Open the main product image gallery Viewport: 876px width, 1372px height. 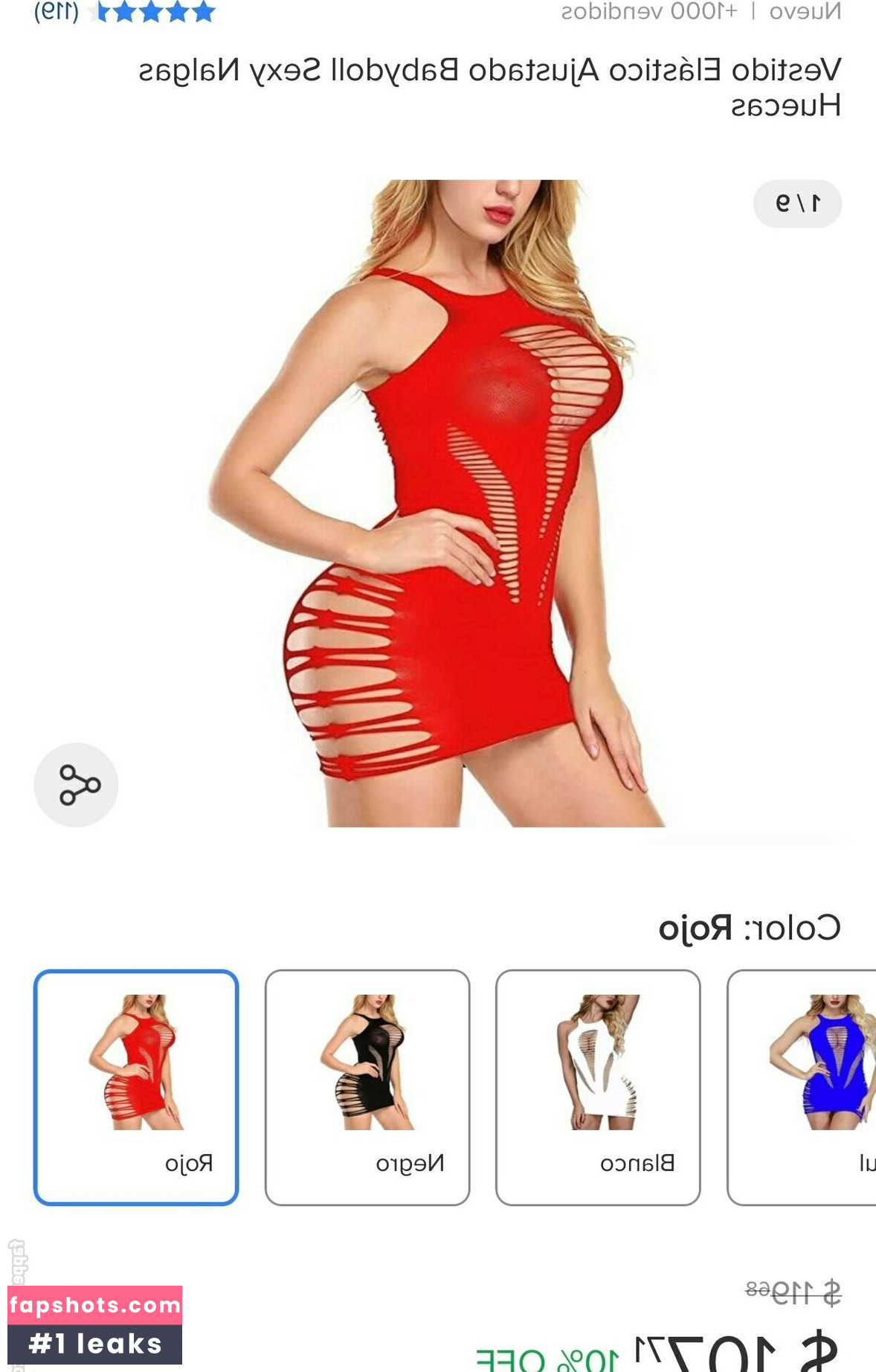click(x=439, y=503)
